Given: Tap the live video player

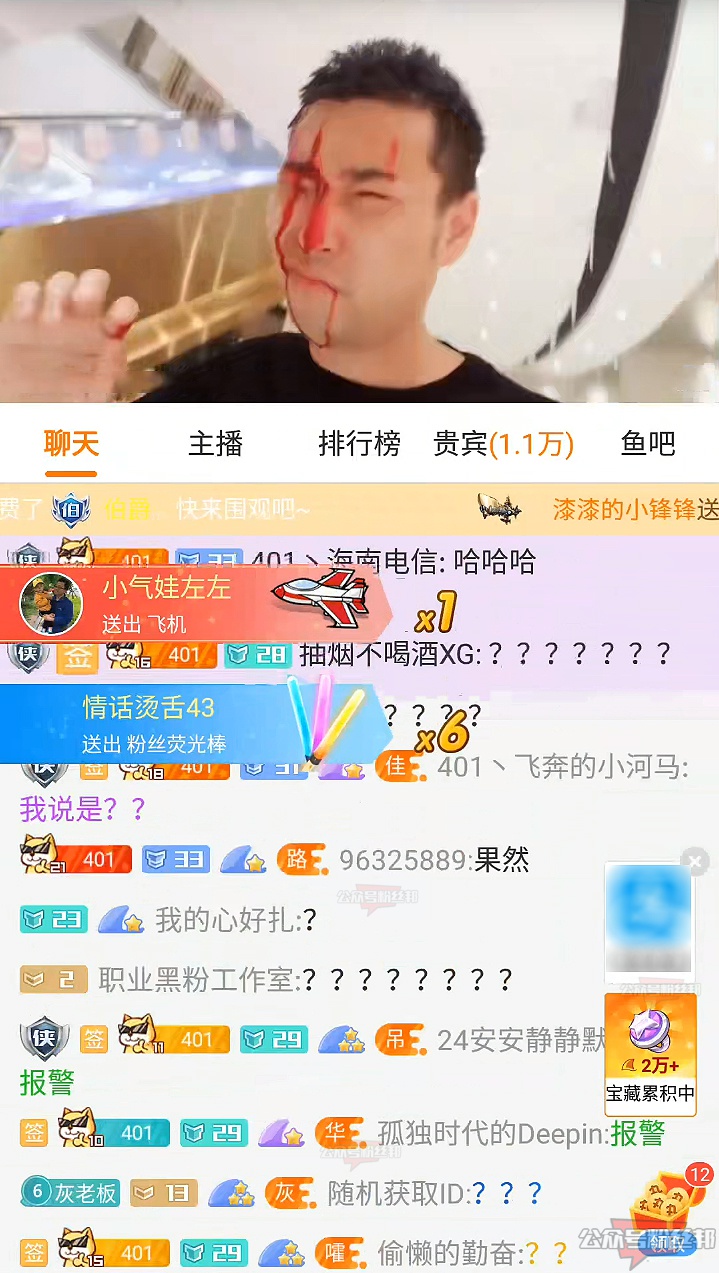Looking at the screenshot, I should 359,200.
